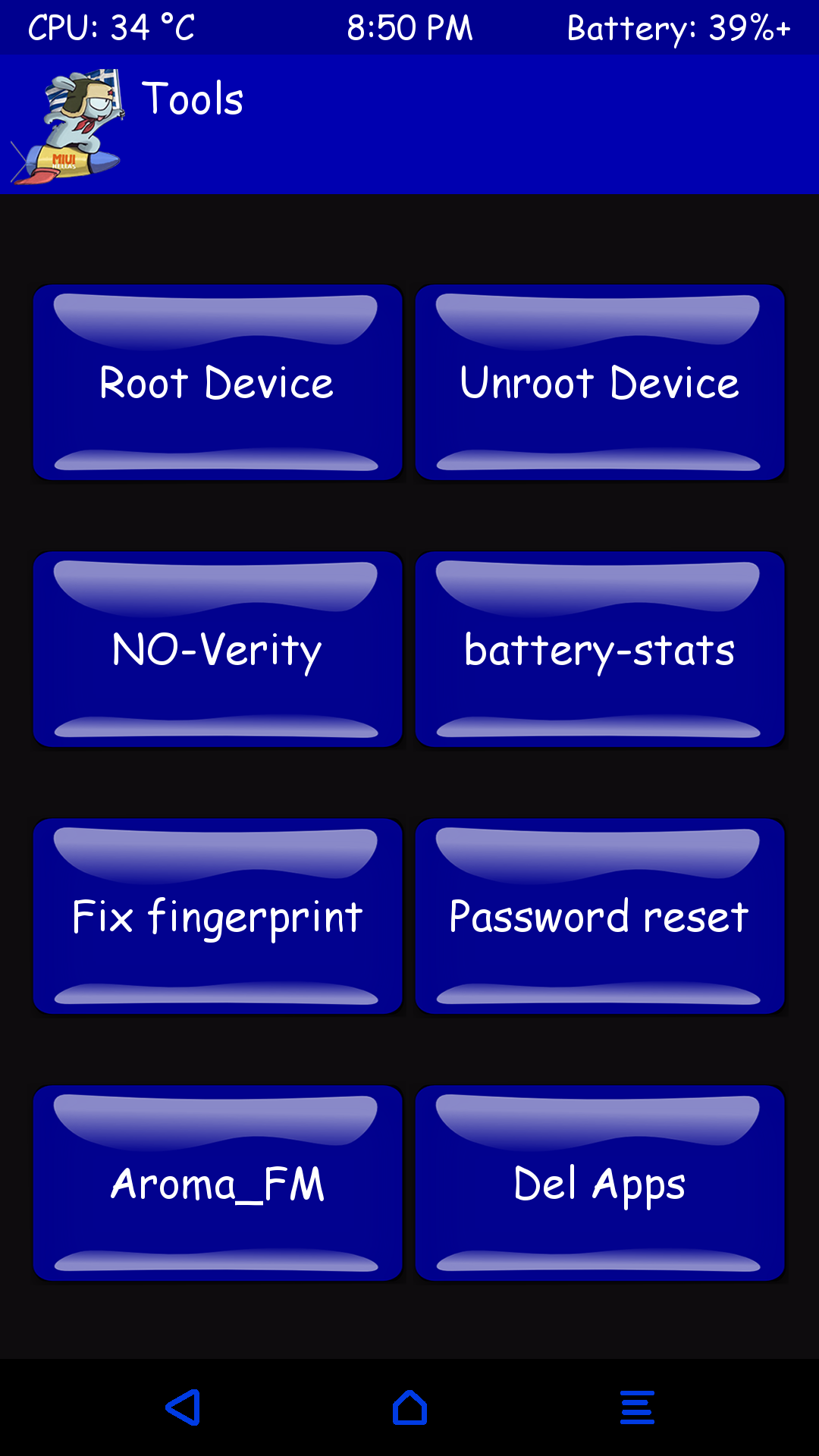
Task: Open the NO-Verity tool
Action: pos(218,650)
